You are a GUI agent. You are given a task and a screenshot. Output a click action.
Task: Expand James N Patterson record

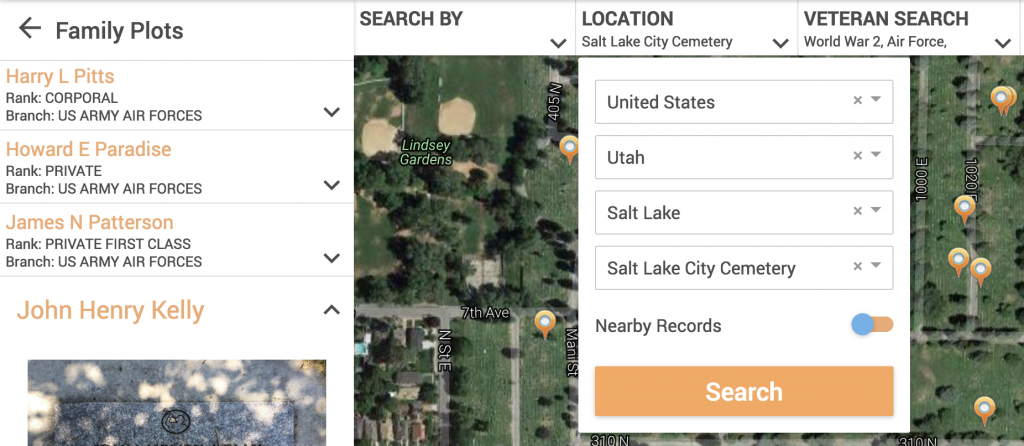(x=332, y=258)
